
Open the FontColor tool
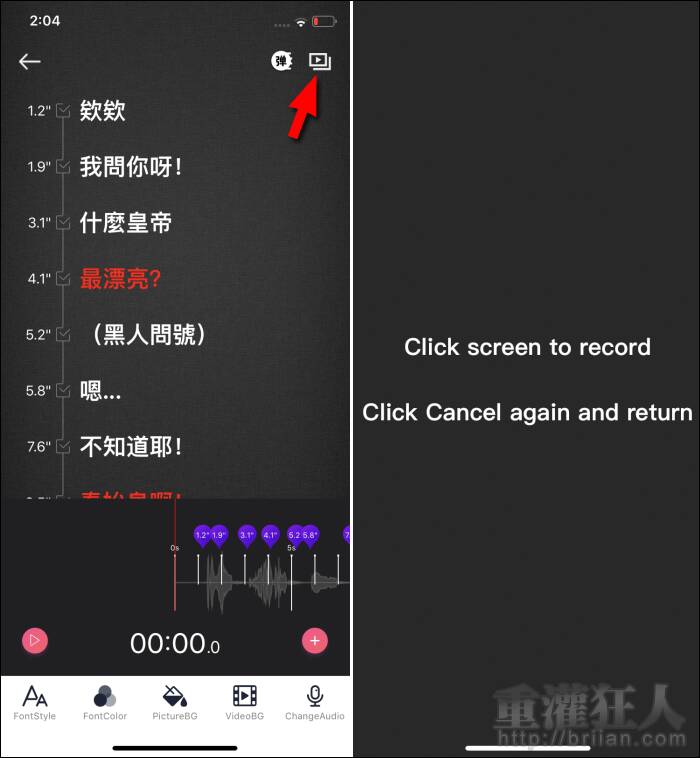tap(105, 702)
